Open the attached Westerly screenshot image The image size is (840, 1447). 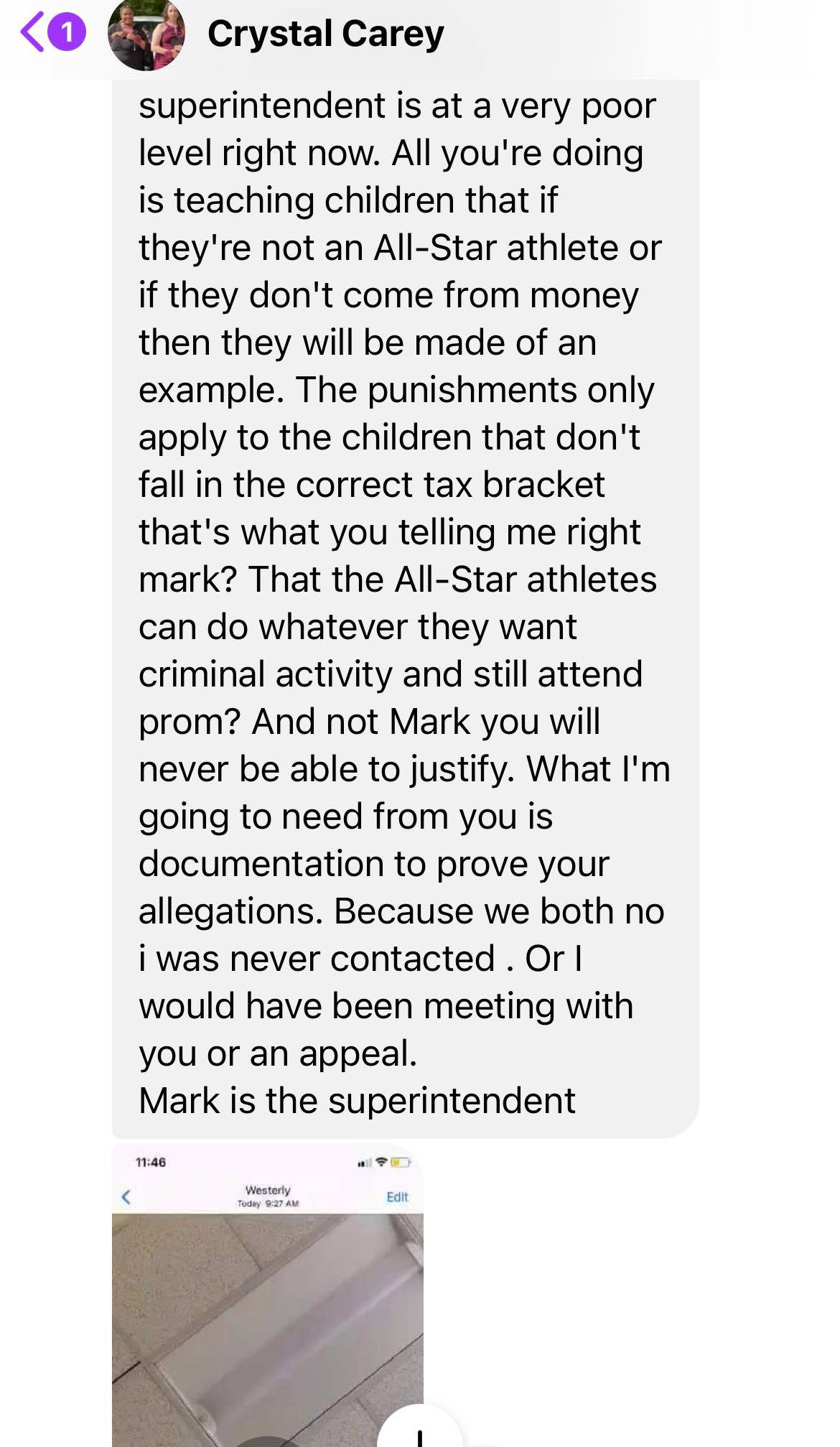[x=267, y=1293]
